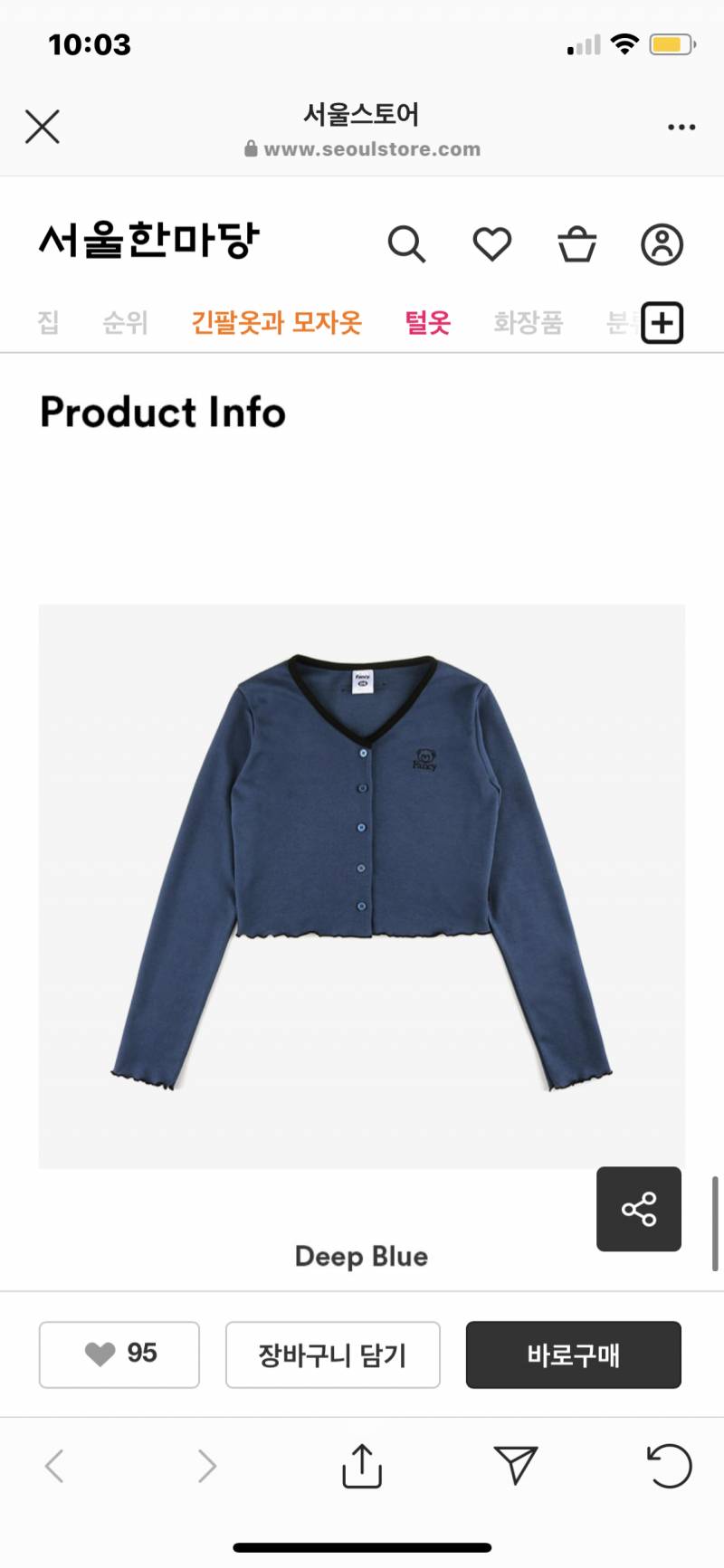
Task: Open the browser share sheet
Action: tap(362, 1466)
